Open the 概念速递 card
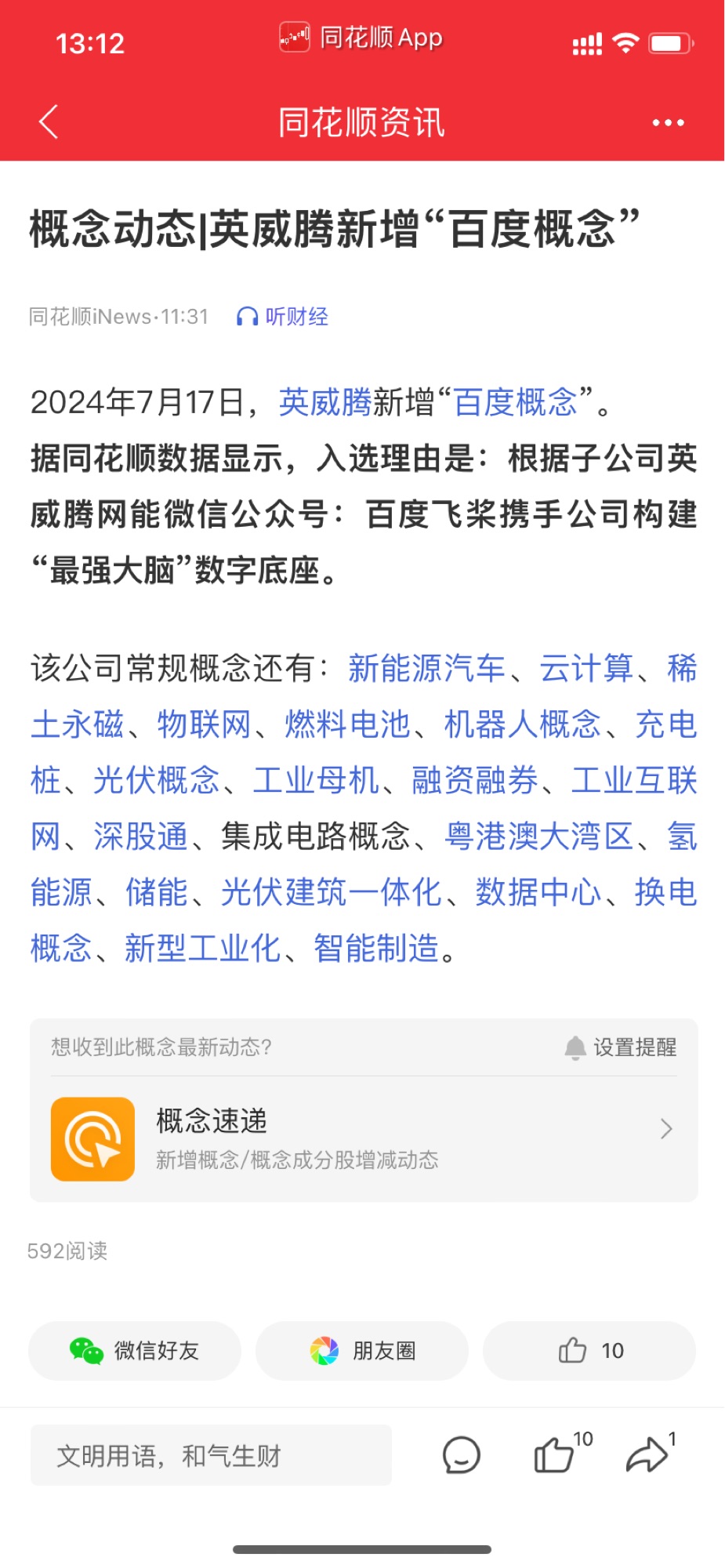Viewport: 725px width, 1568px height. pos(363,1138)
